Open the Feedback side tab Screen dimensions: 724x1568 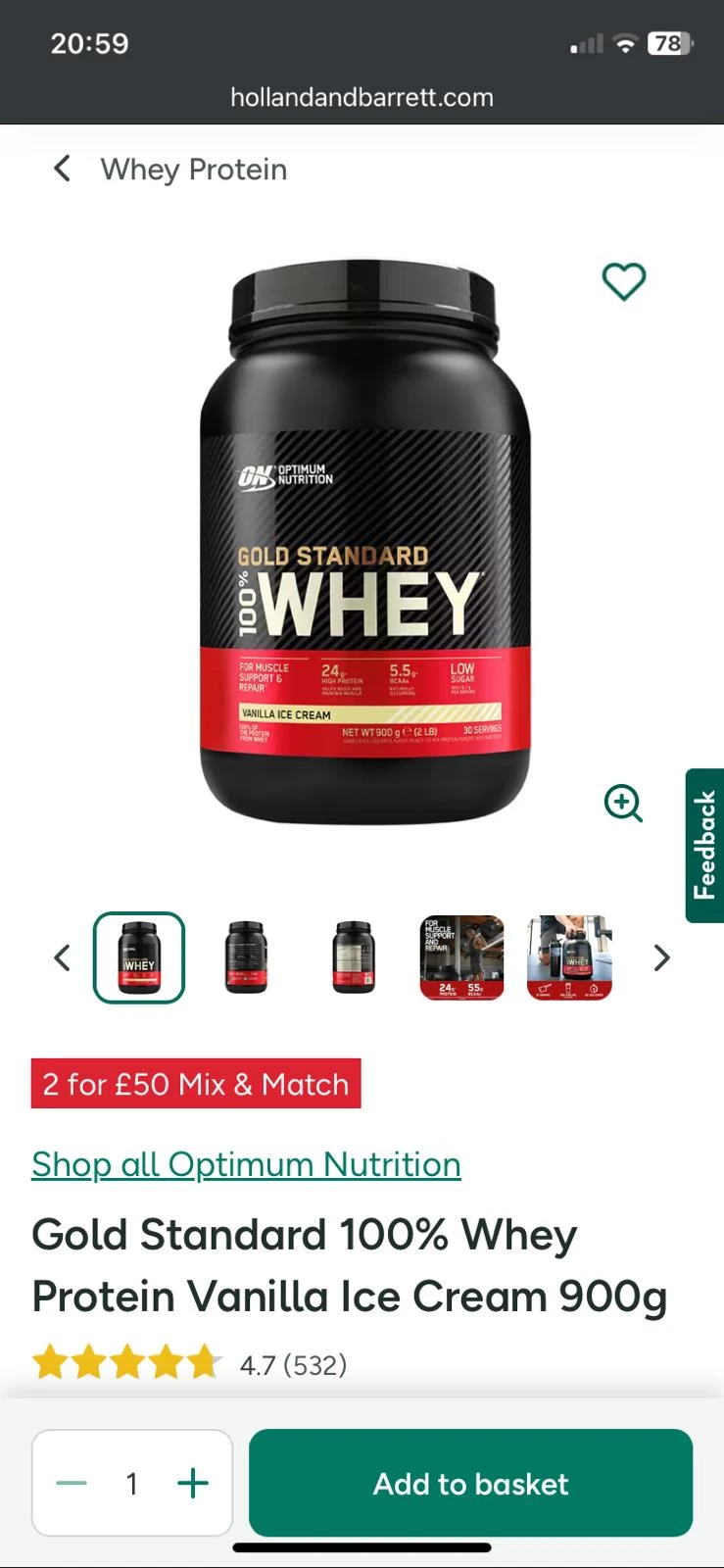704,845
